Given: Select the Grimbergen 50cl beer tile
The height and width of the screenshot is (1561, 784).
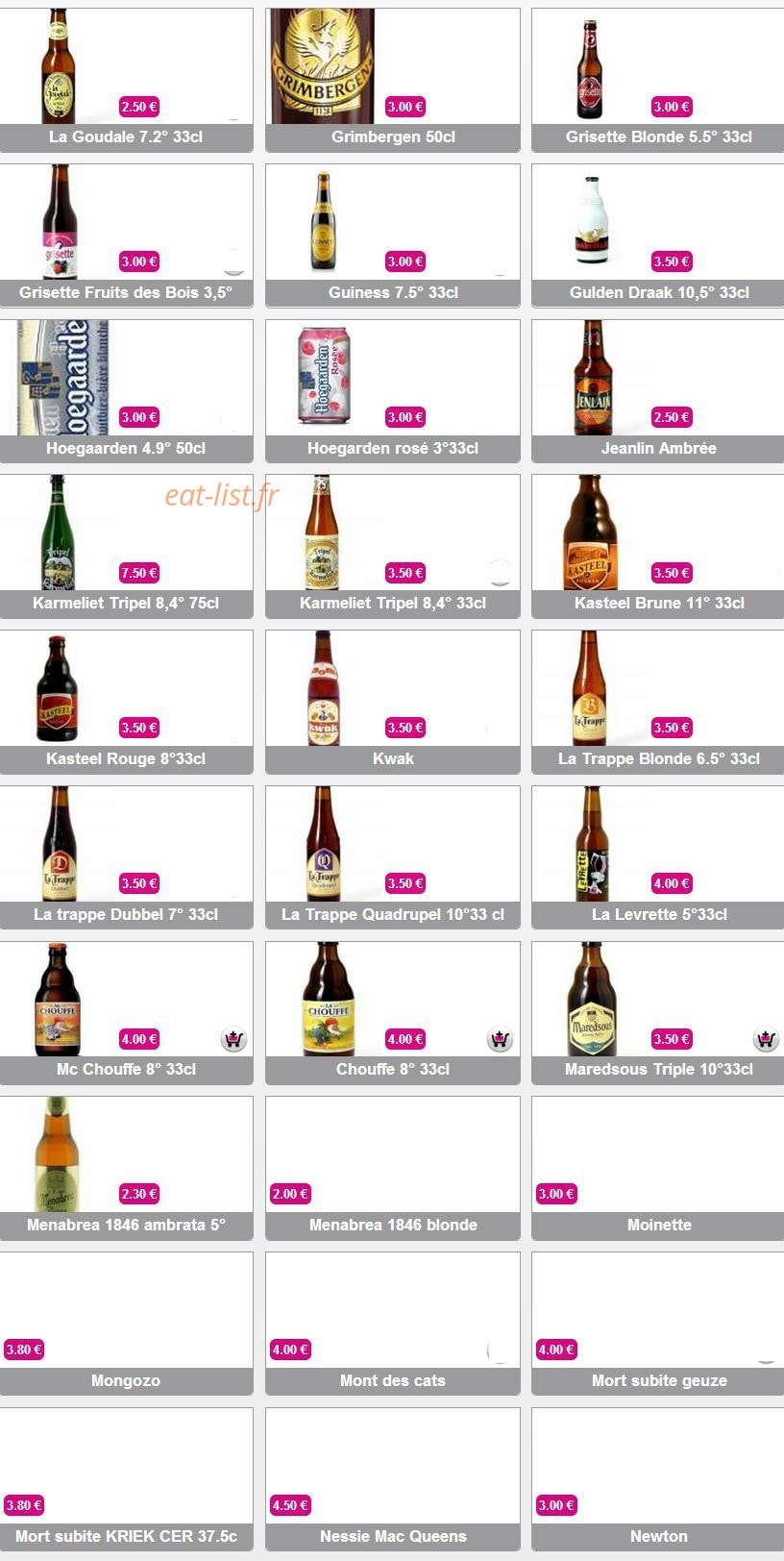Looking at the screenshot, I should click(393, 80).
